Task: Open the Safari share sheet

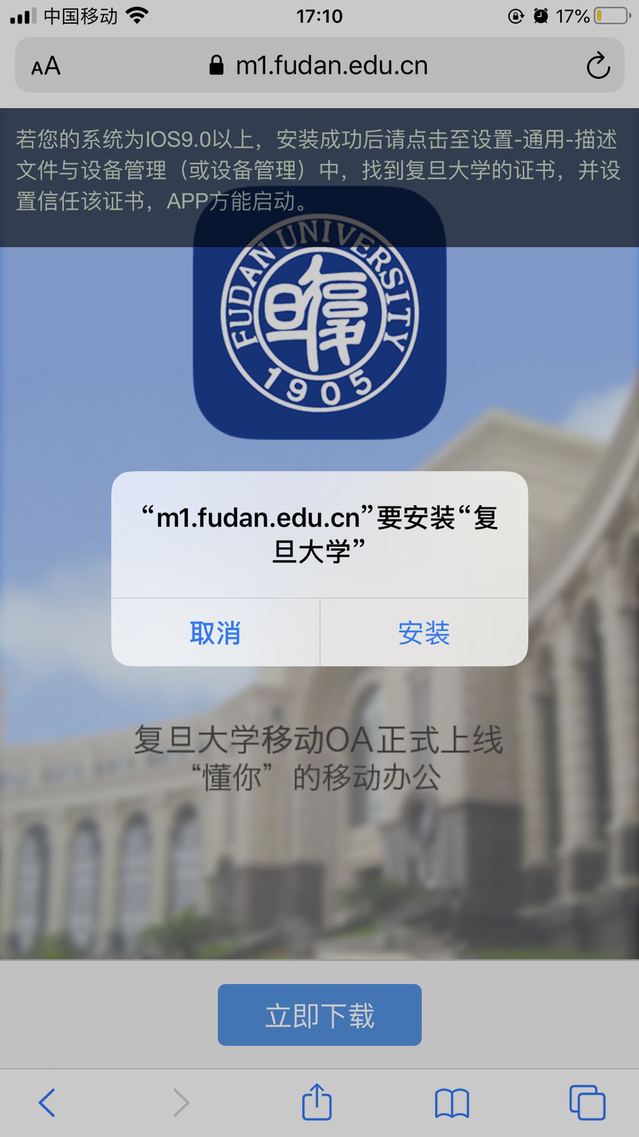Action: click(316, 1102)
